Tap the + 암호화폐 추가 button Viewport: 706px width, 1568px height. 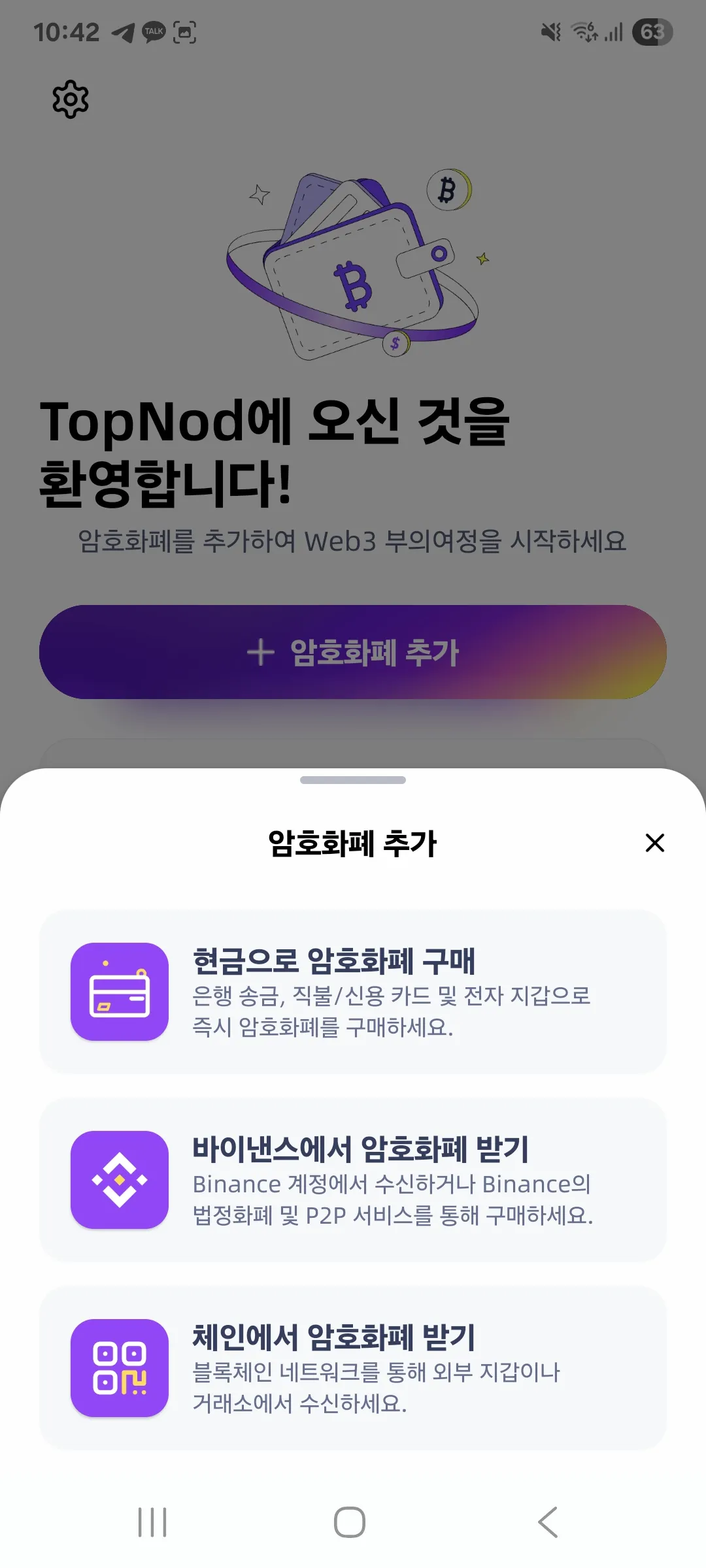point(353,652)
